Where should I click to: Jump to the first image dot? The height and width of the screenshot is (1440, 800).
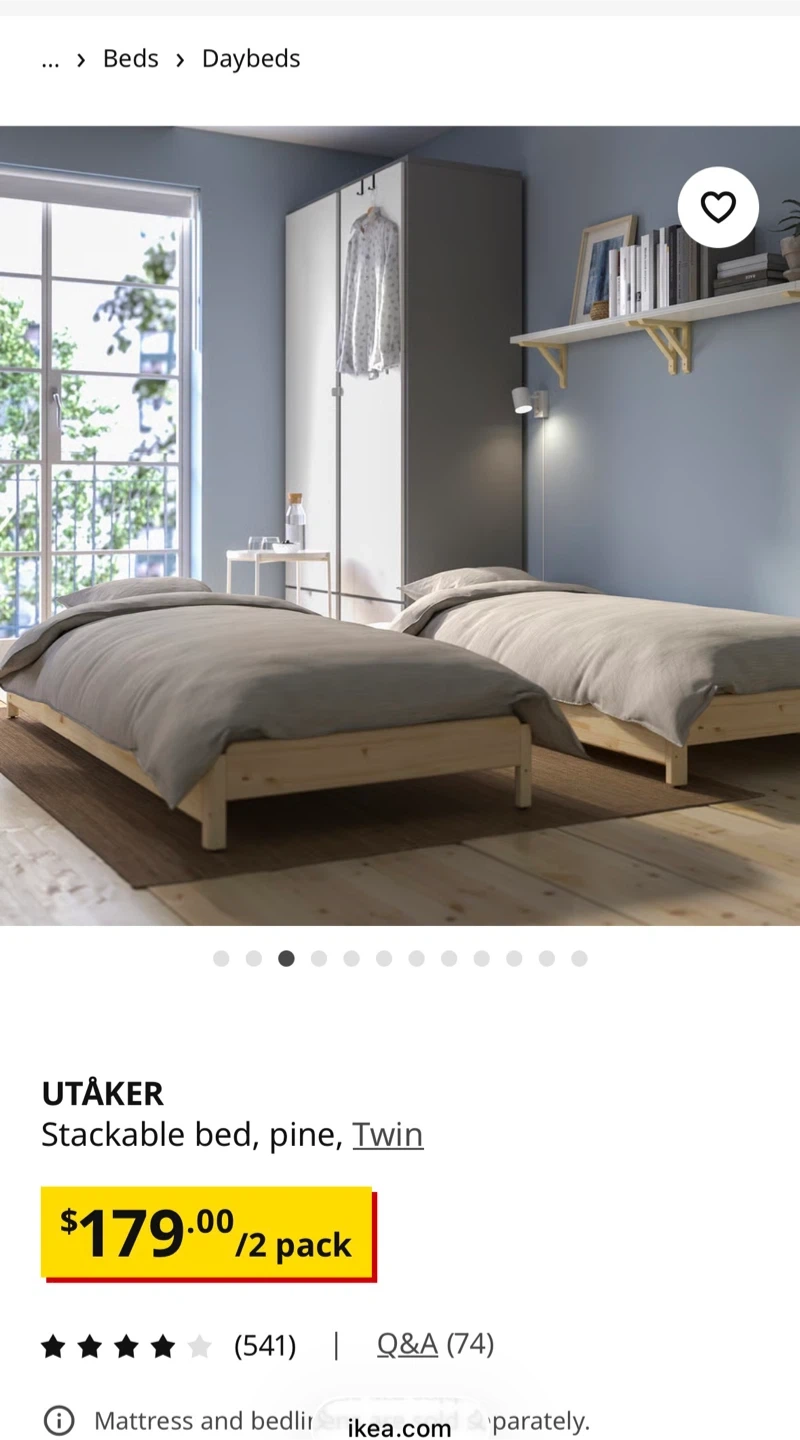(221, 958)
